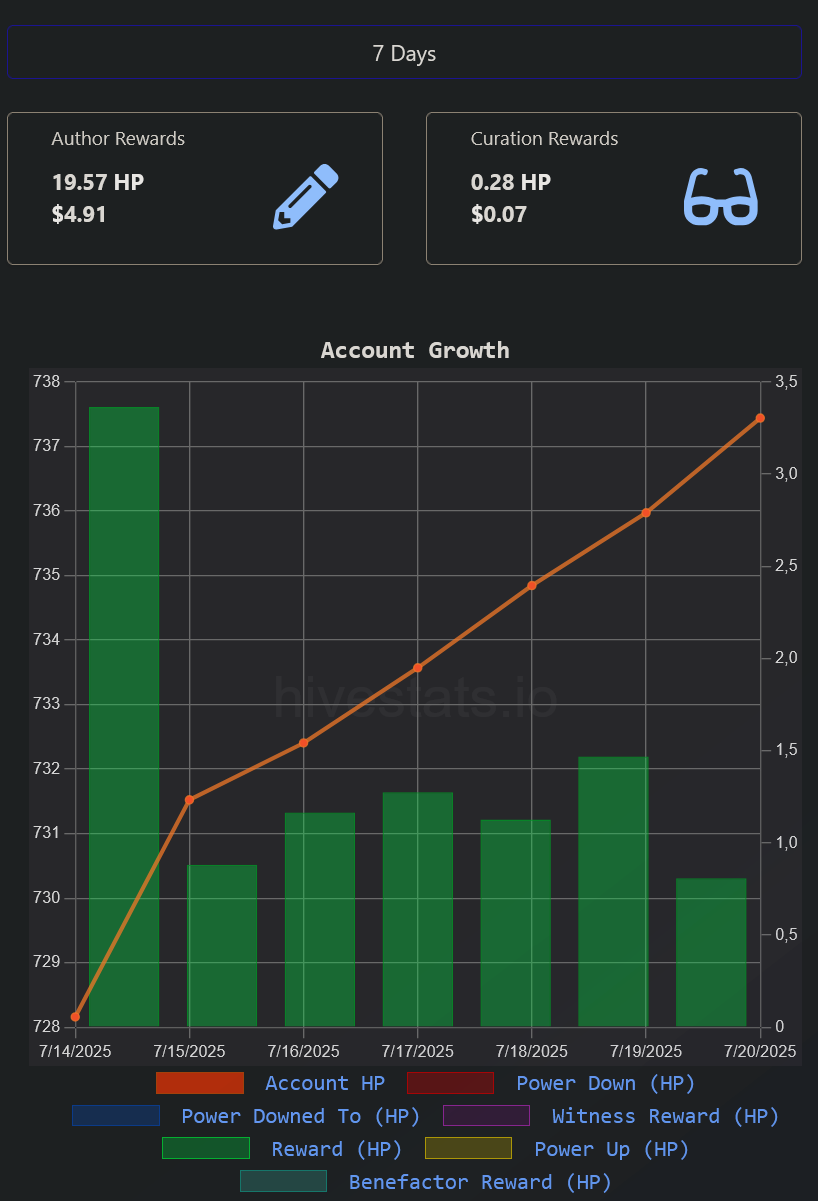The width and height of the screenshot is (818, 1201).
Task: Toggle Witness Reward (HP) legend entry
Action: pos(611,1116)
